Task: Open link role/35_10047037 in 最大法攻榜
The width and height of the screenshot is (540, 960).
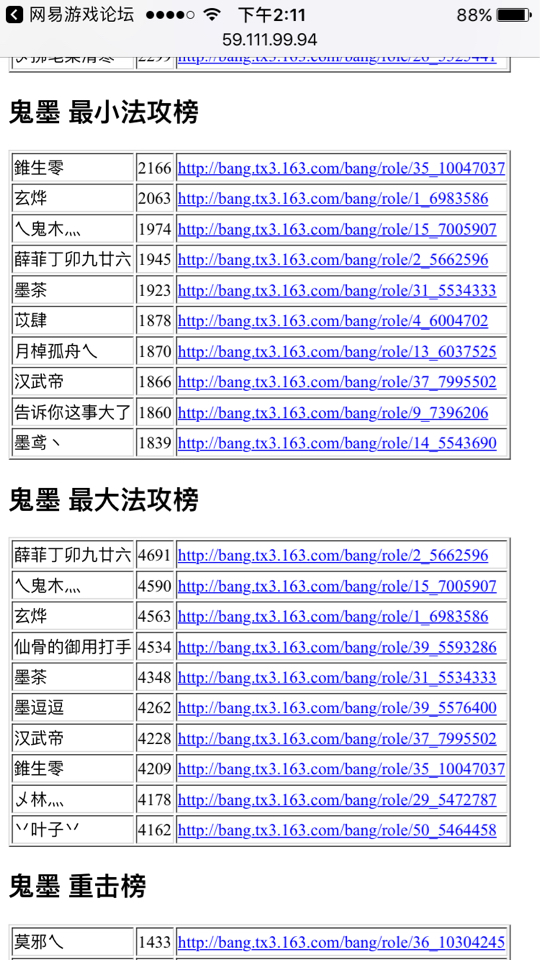Action: point(341,770)
